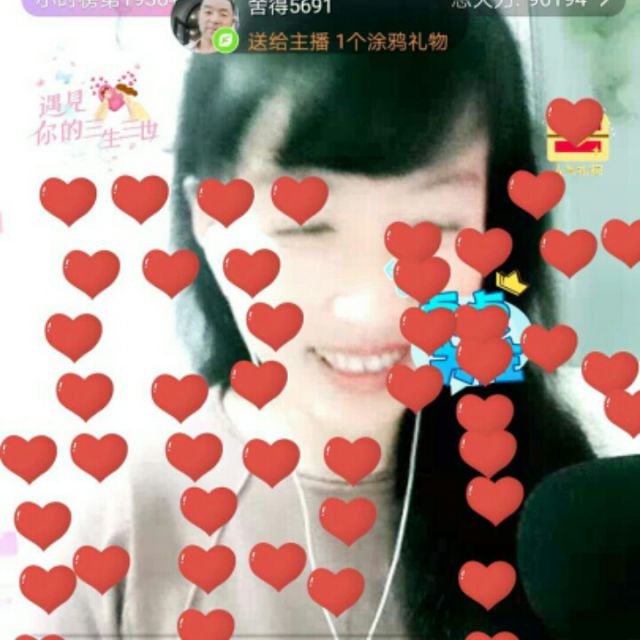Open the 遇见你的三生三世 activity banner
640x640 pixels.
[95, 112]
